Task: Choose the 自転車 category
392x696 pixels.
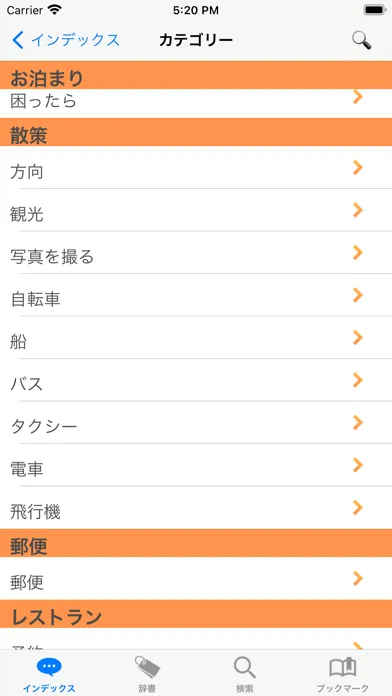Action: tap(196, 295)
